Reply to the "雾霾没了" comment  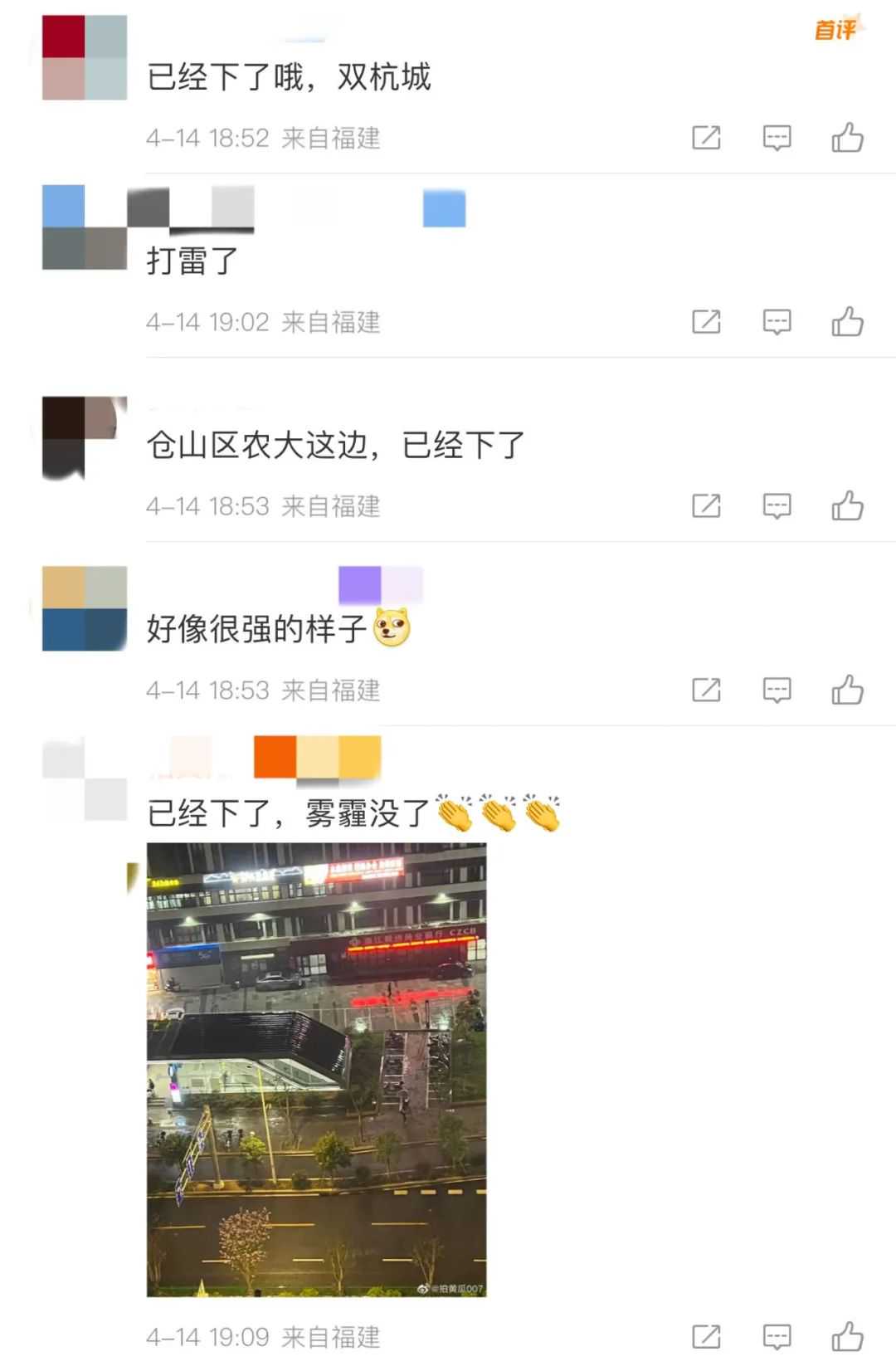[777, 1337]
